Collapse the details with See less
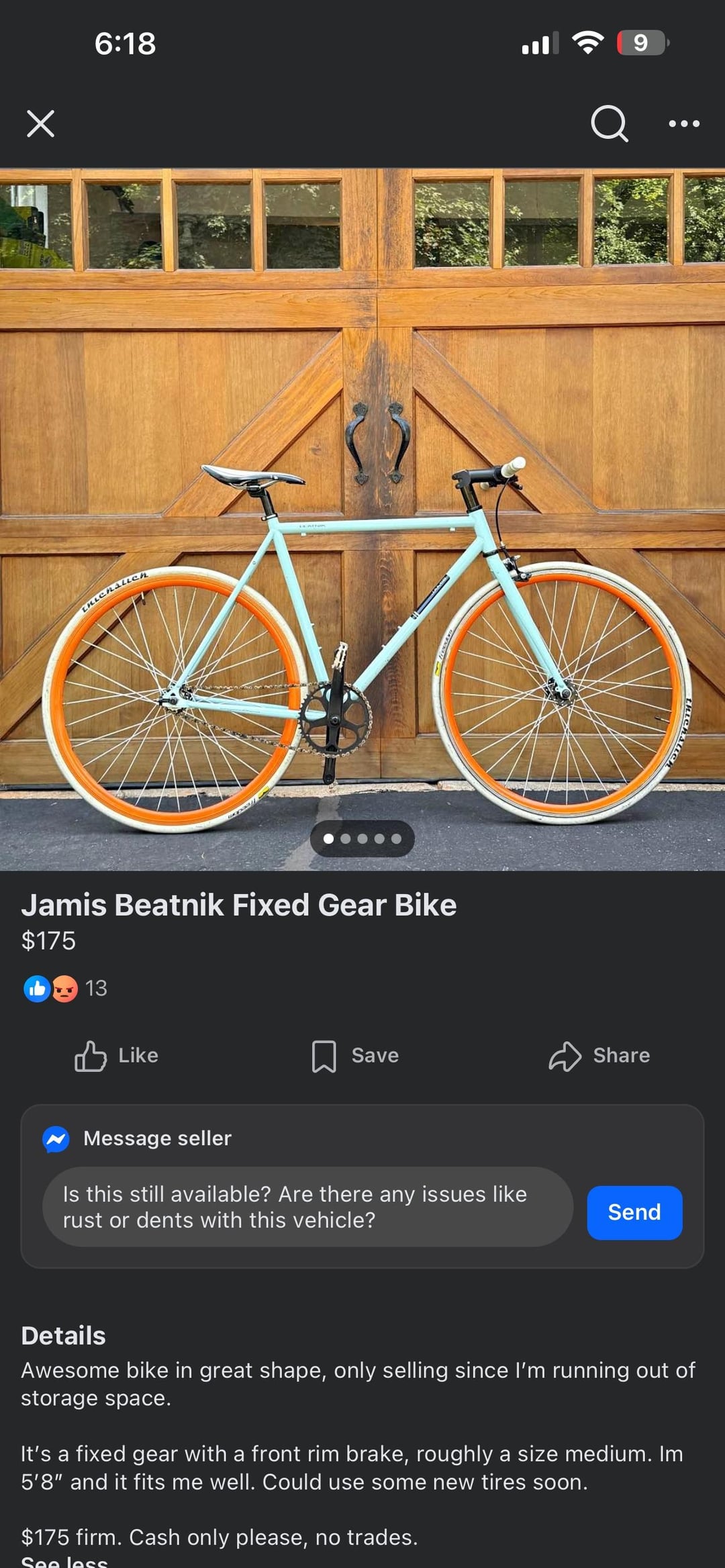 click(x=64, y=1561)
